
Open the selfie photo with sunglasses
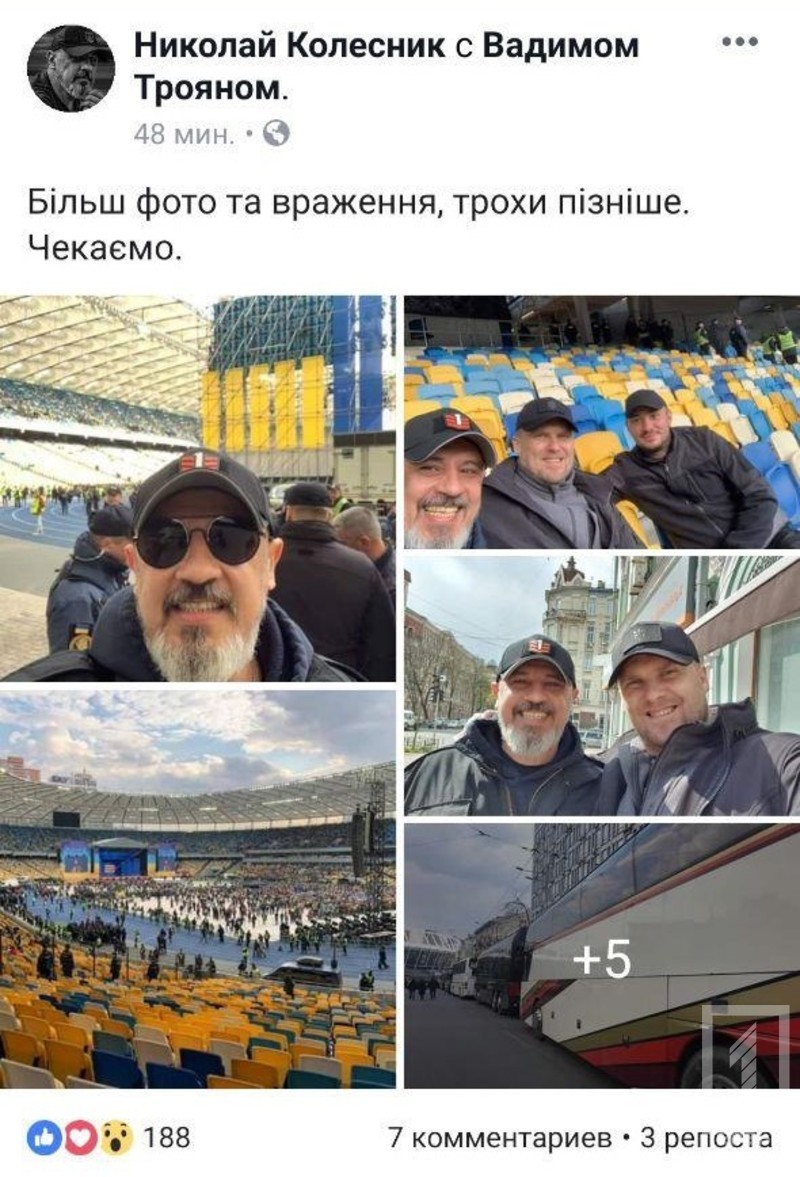click(x=198, y=488)
